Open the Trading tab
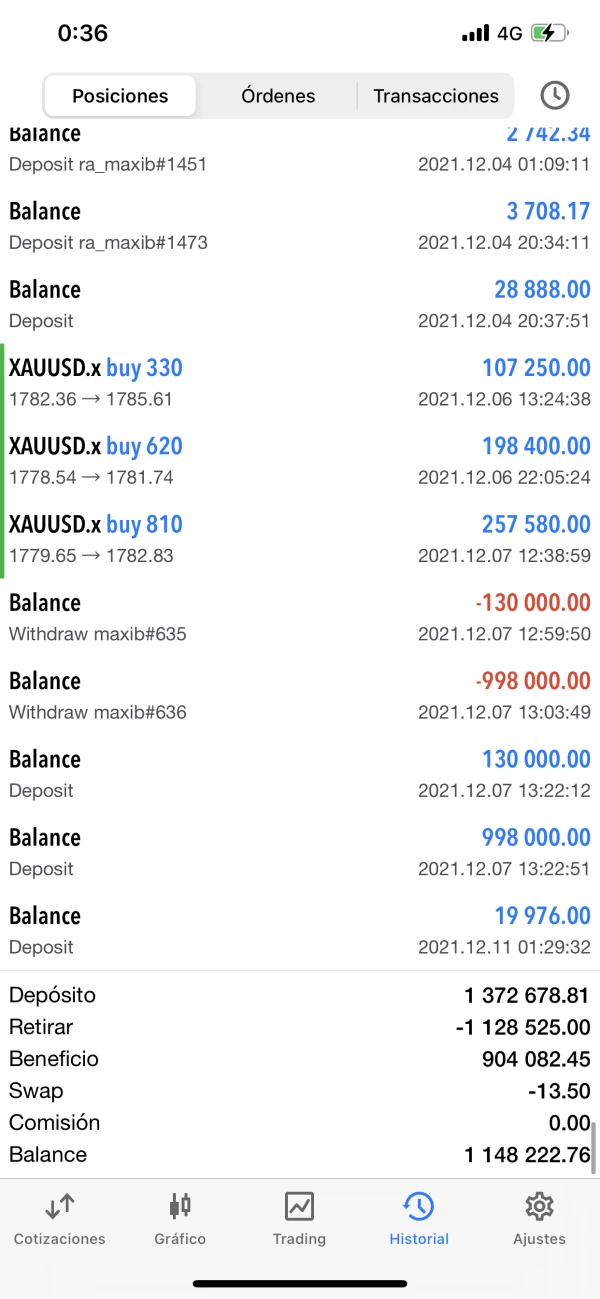600x1299 pixels. pos(299,1219)
